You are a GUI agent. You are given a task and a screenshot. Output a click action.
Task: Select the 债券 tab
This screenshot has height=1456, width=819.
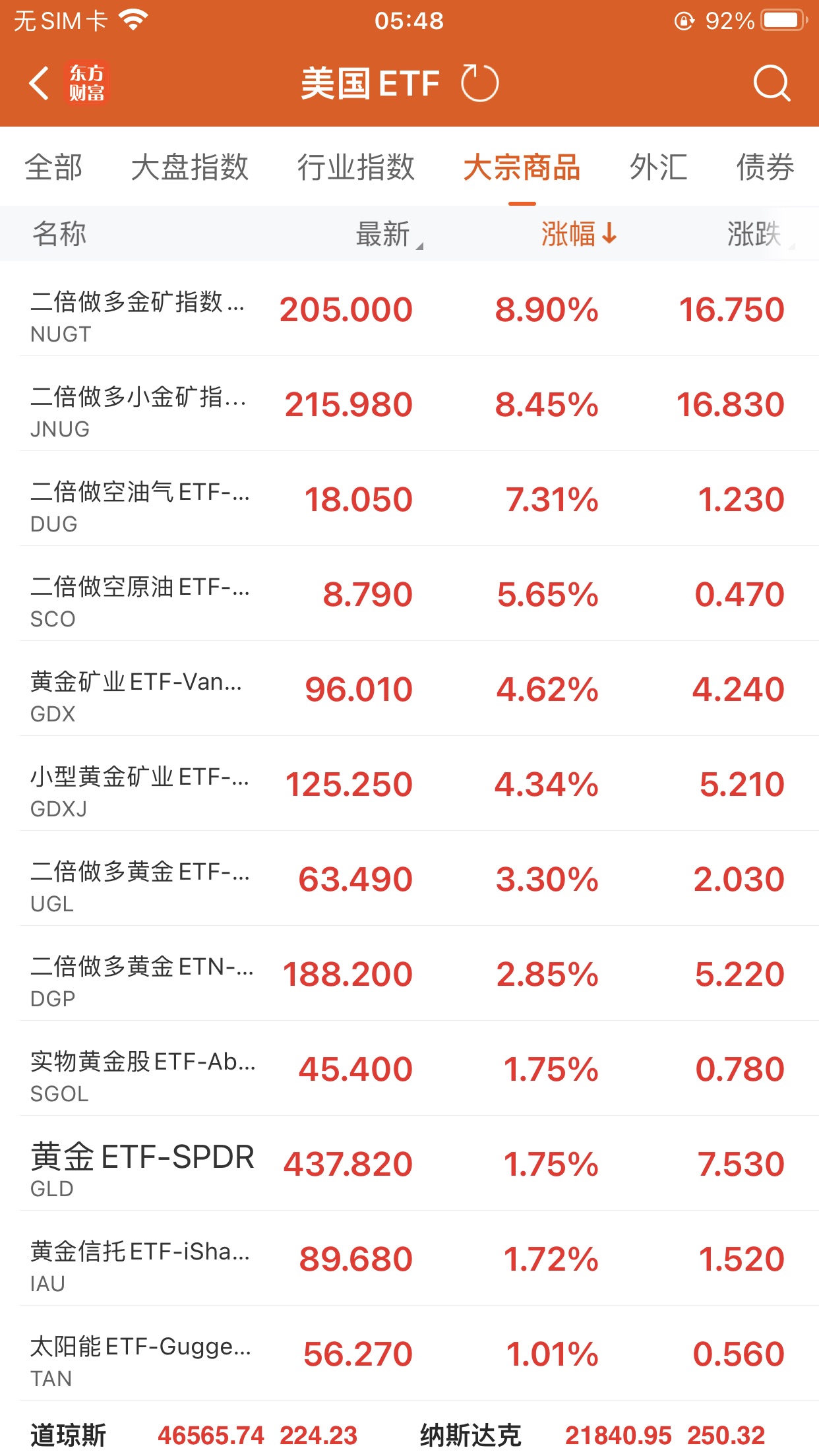click(x=765, y=167)
